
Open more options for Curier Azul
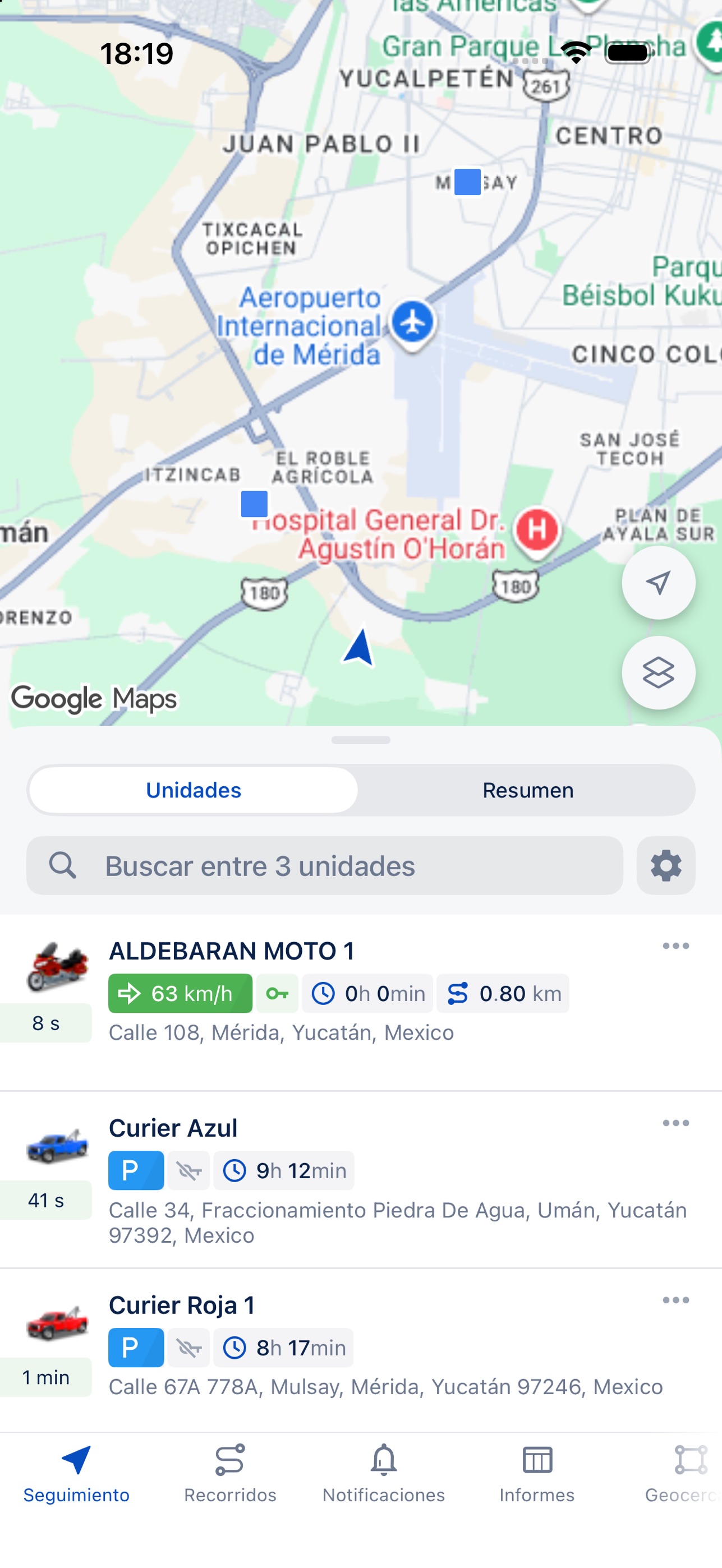[x=676, y=1123]
